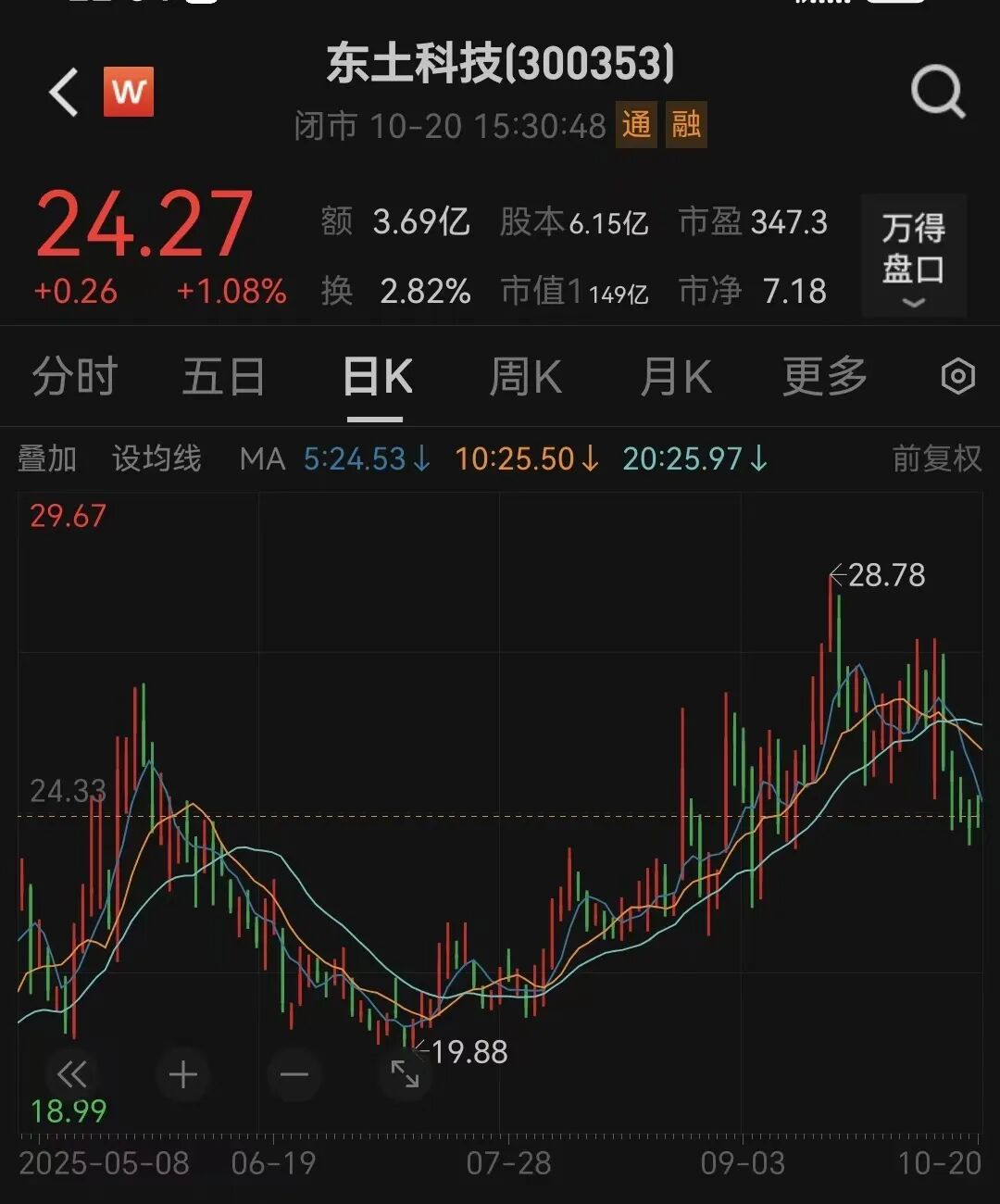
Task: Open chart settings hexagon icon
Action: point(957,377)
